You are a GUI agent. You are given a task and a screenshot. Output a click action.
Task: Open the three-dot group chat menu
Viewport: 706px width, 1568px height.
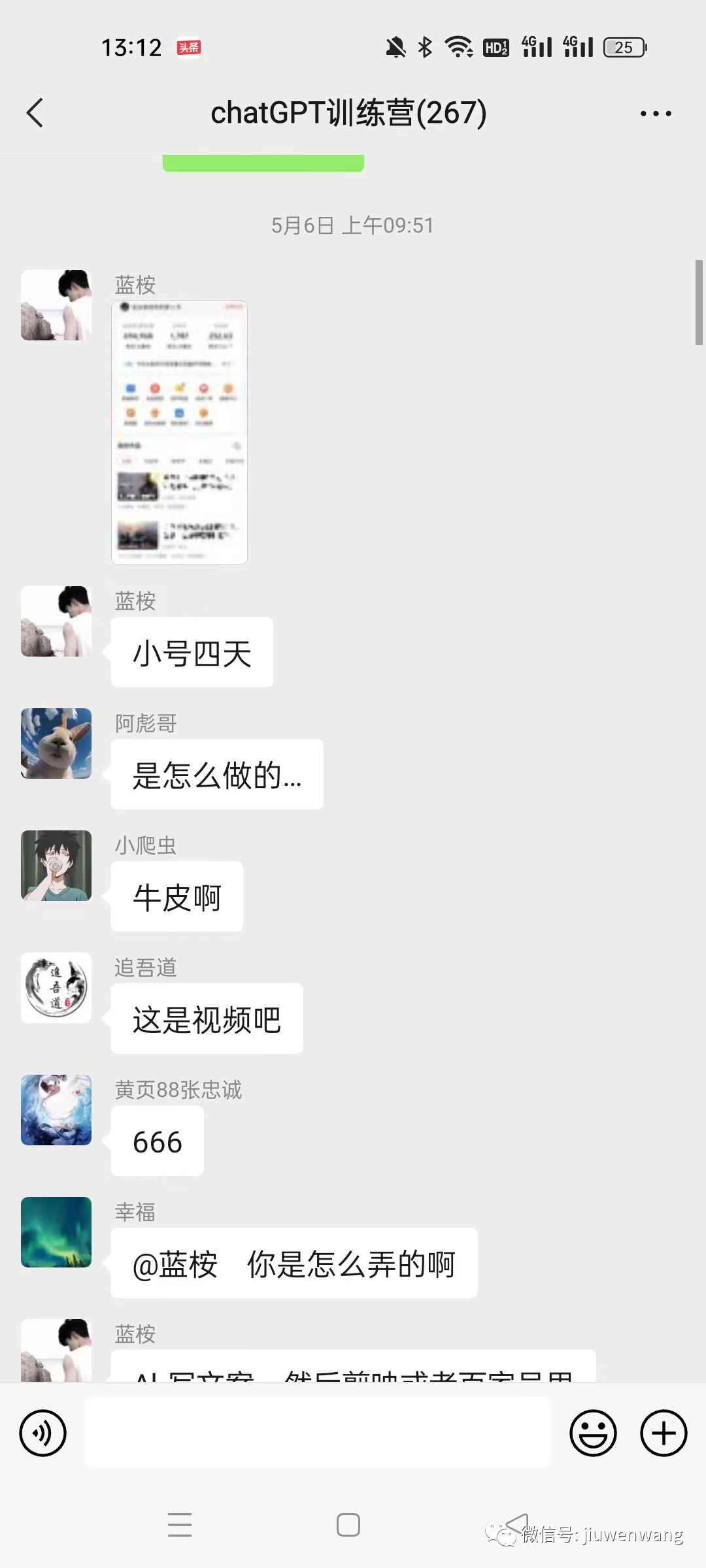(x=655, y=114)
